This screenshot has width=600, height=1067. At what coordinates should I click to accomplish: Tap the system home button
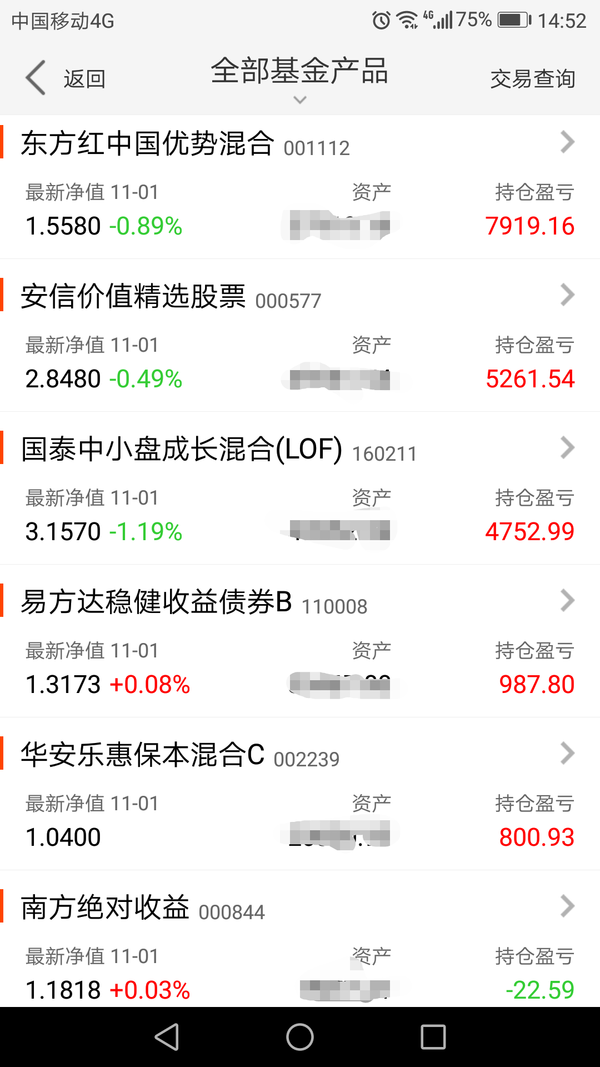pyautogui.click(x=300, y=1037)
